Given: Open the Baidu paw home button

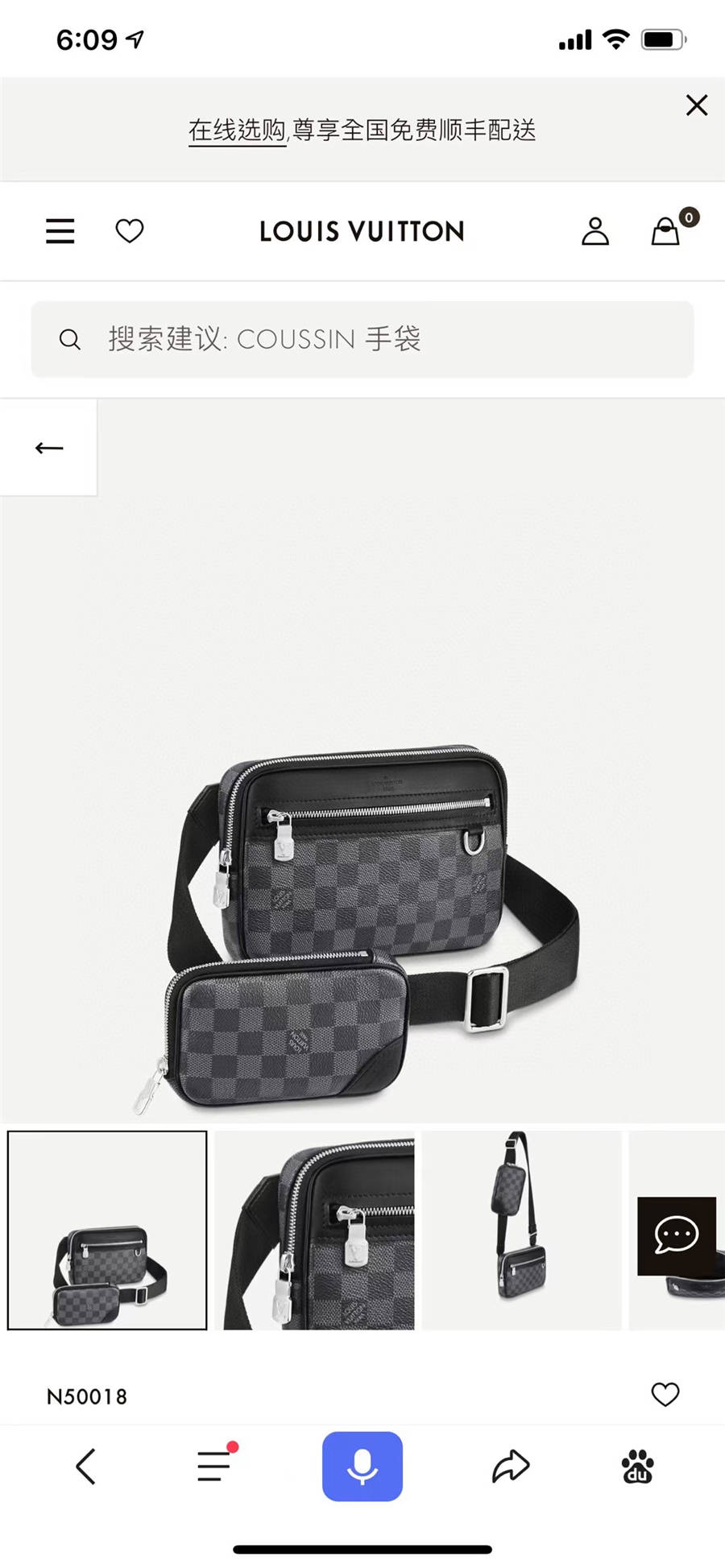Looking at the screenshot, I should click(637, 1466).
